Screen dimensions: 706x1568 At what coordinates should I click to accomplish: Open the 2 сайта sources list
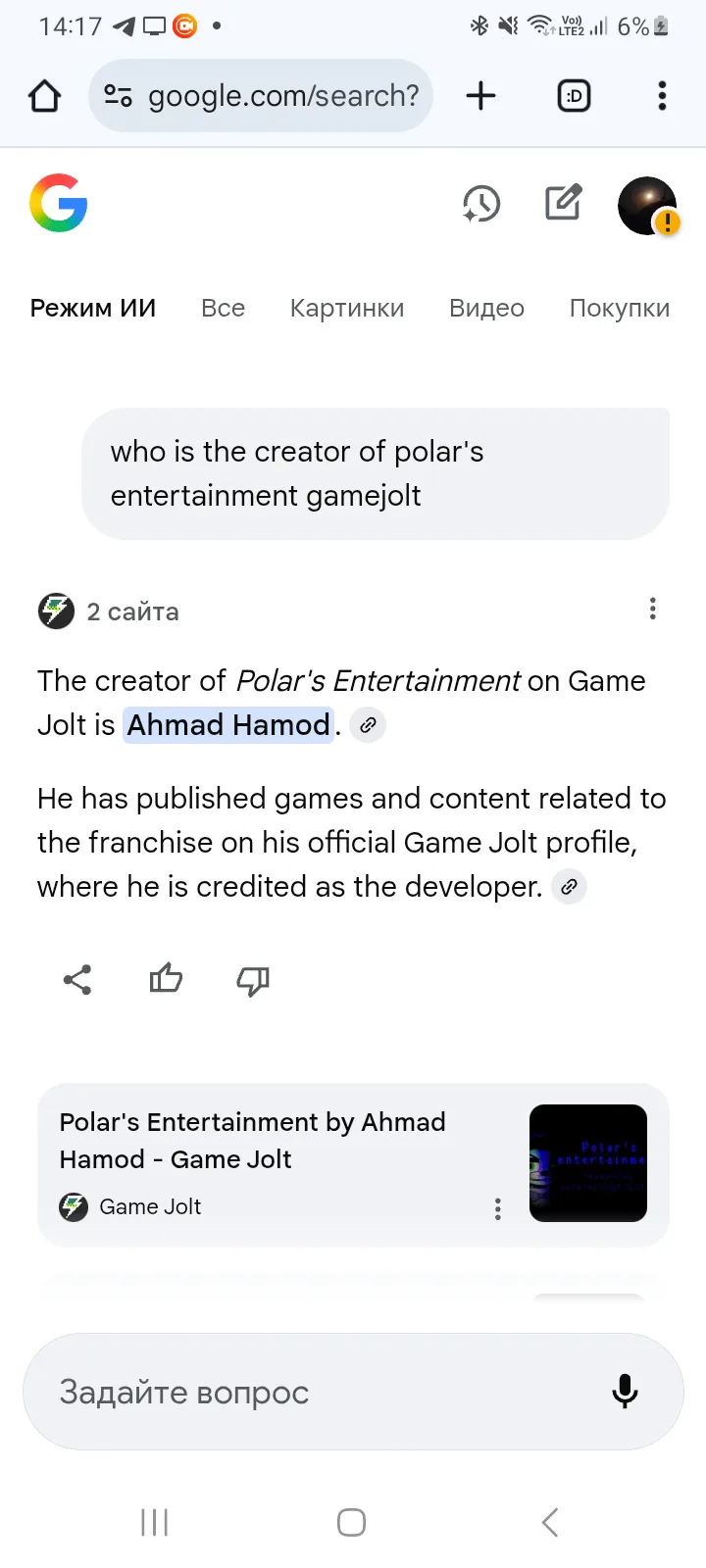109,612
